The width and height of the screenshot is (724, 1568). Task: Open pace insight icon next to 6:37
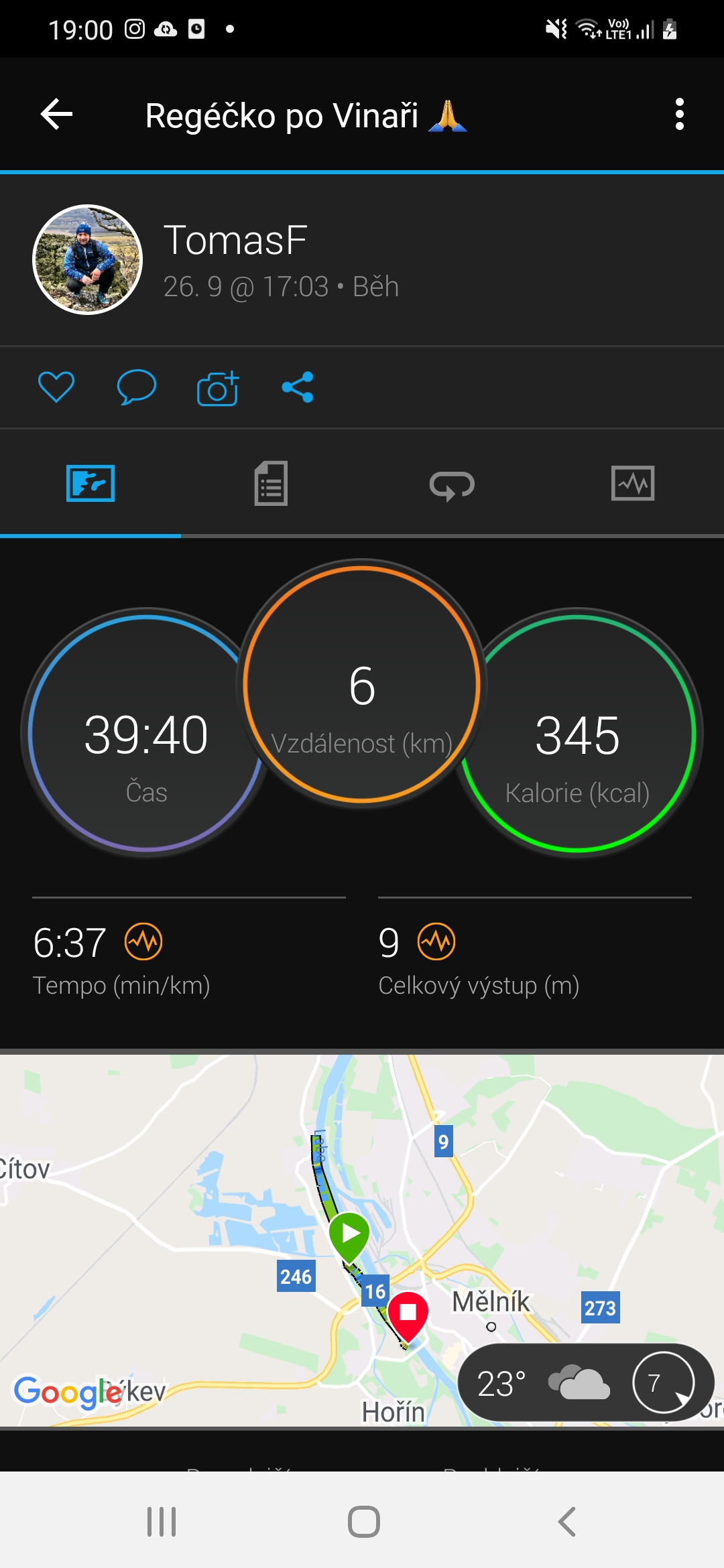click(143, 941)
